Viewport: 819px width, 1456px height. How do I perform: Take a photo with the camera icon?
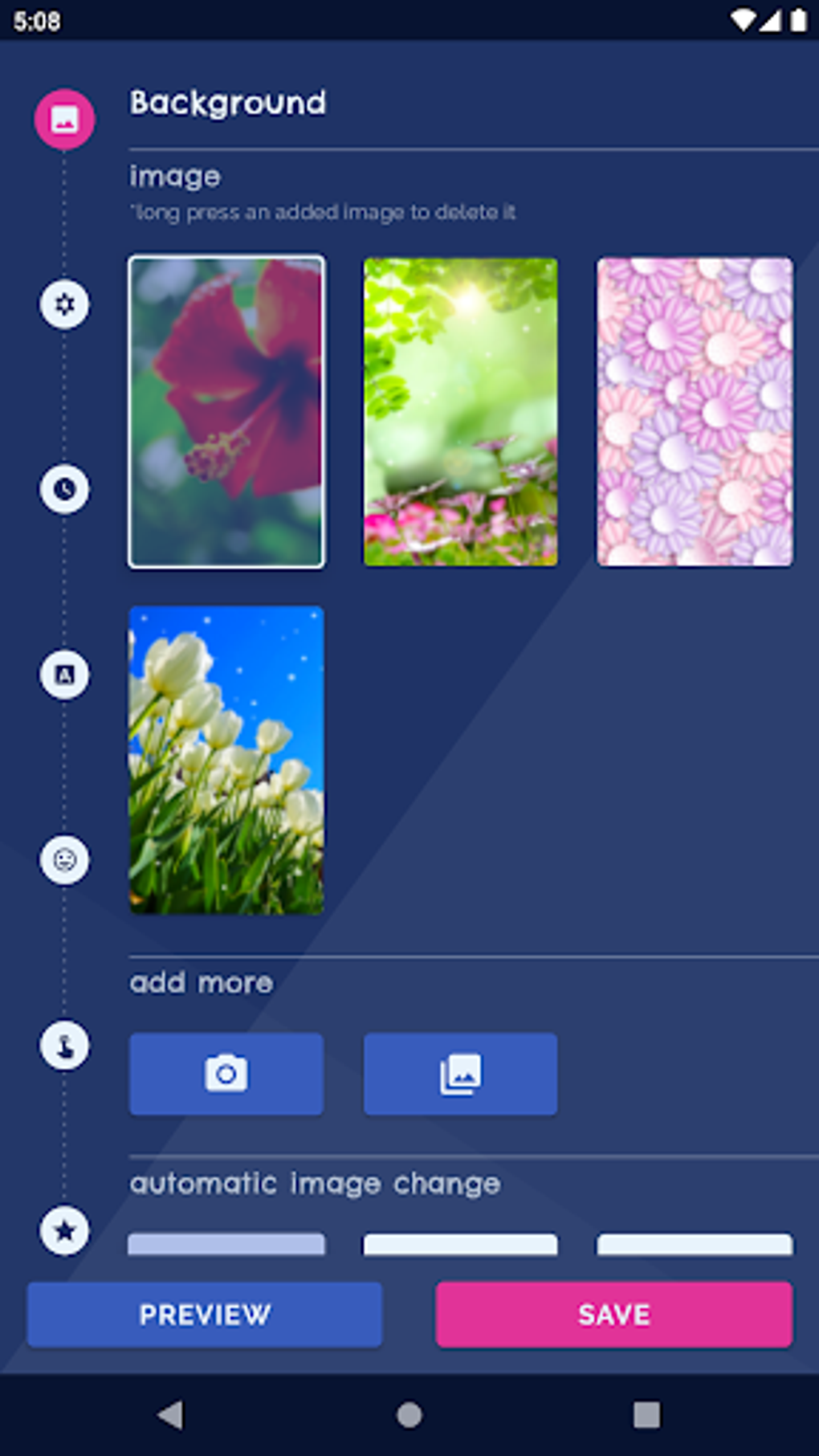[226, 1074]
